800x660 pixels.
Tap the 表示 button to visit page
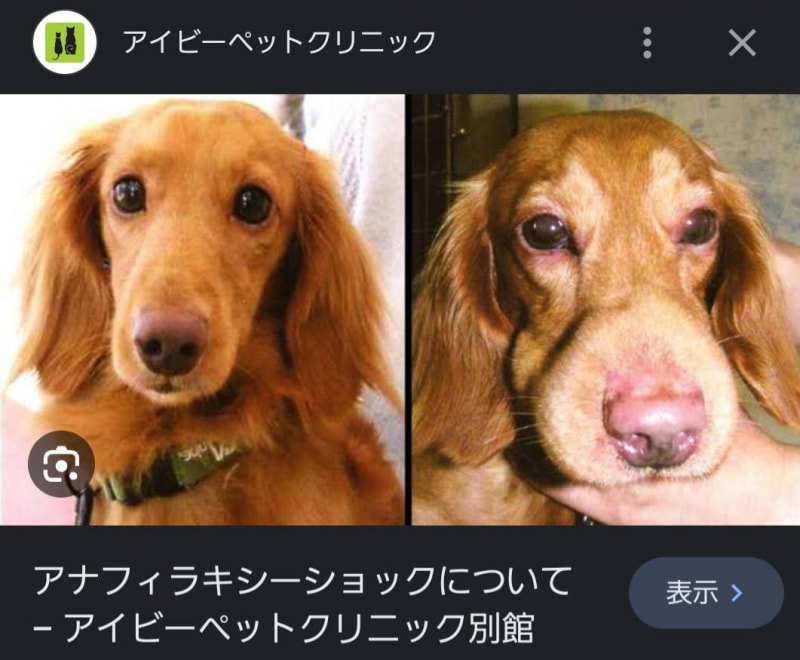click(705, 593)
